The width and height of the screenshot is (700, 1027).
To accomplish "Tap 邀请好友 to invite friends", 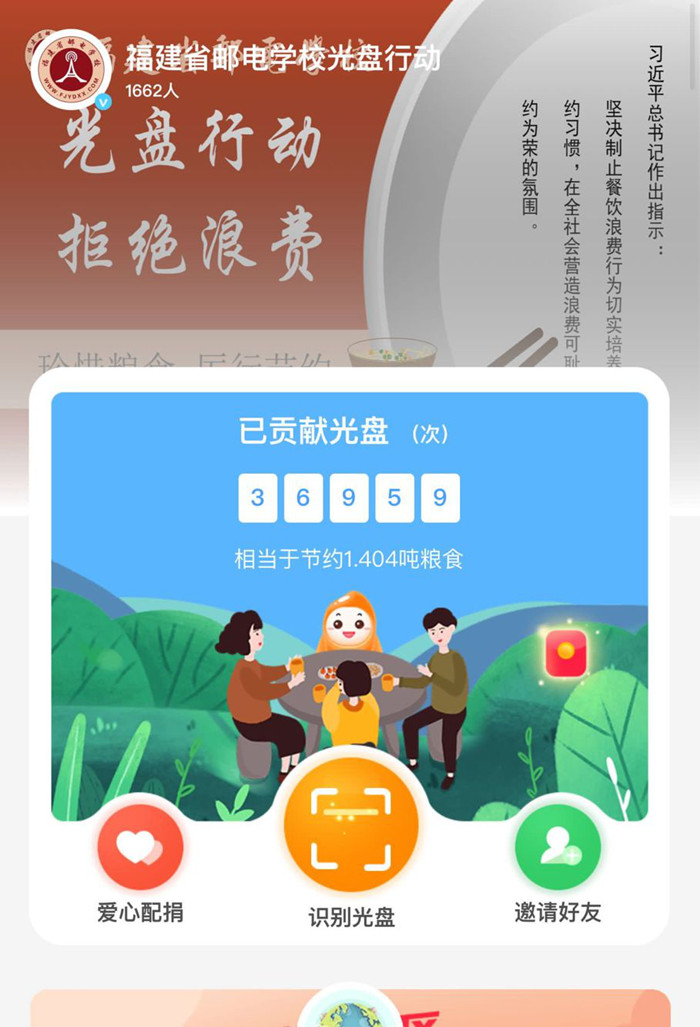I will (557, 847).
